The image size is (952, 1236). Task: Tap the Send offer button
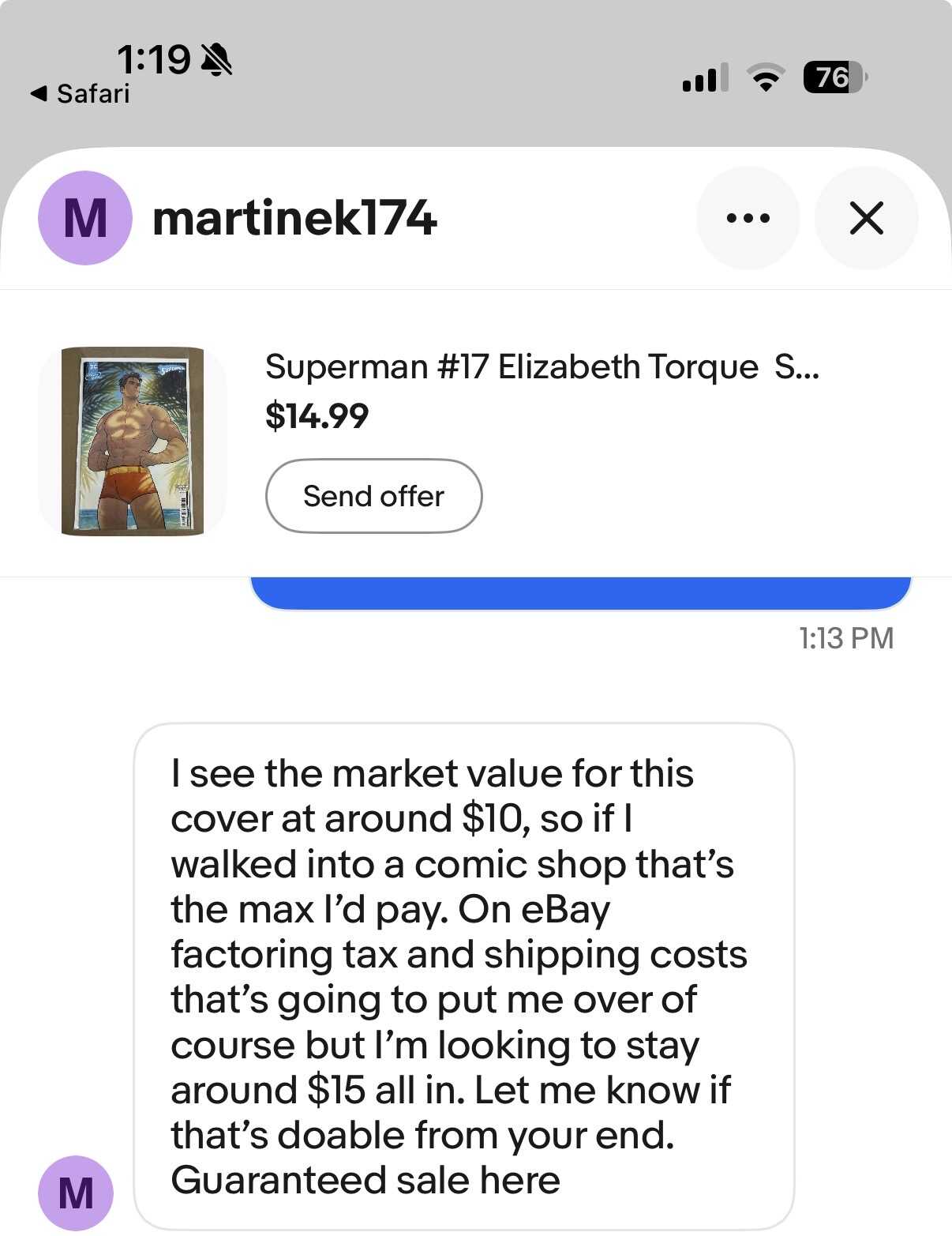tap(373, 496)
